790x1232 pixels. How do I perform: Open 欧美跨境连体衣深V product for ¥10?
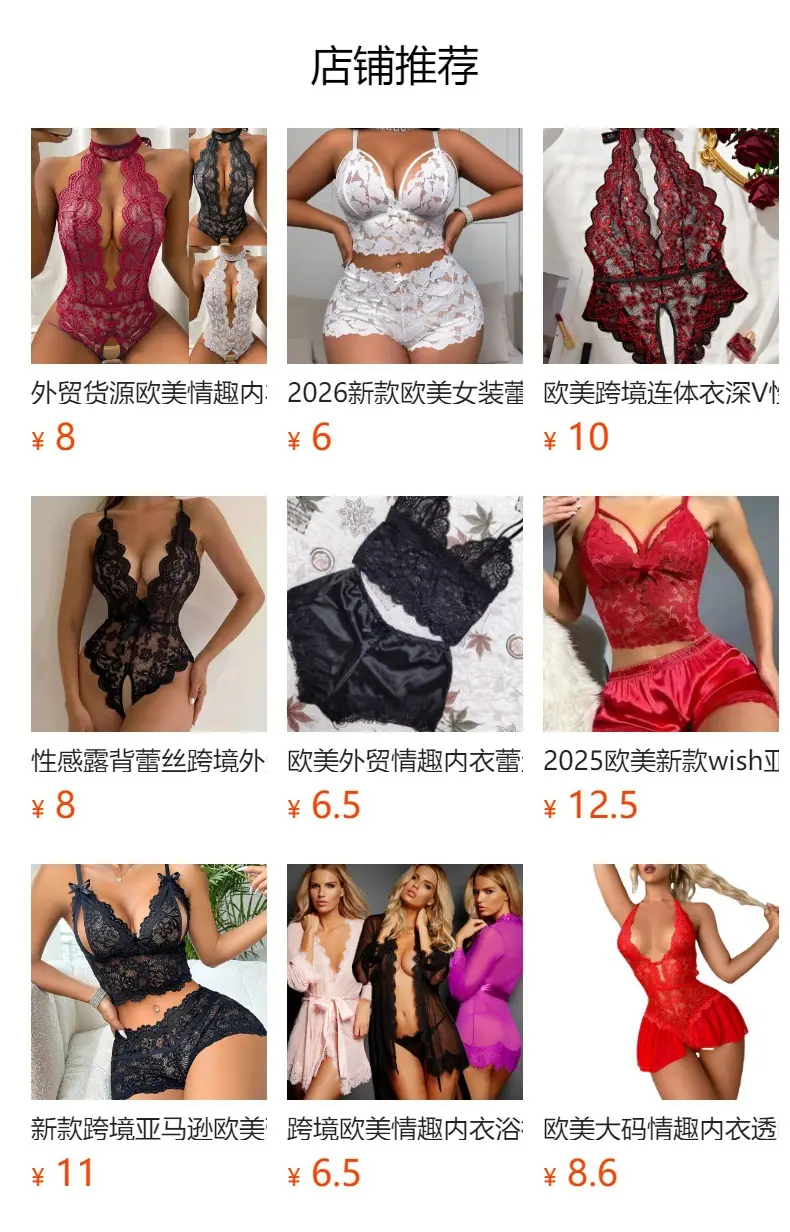(661, 291)
